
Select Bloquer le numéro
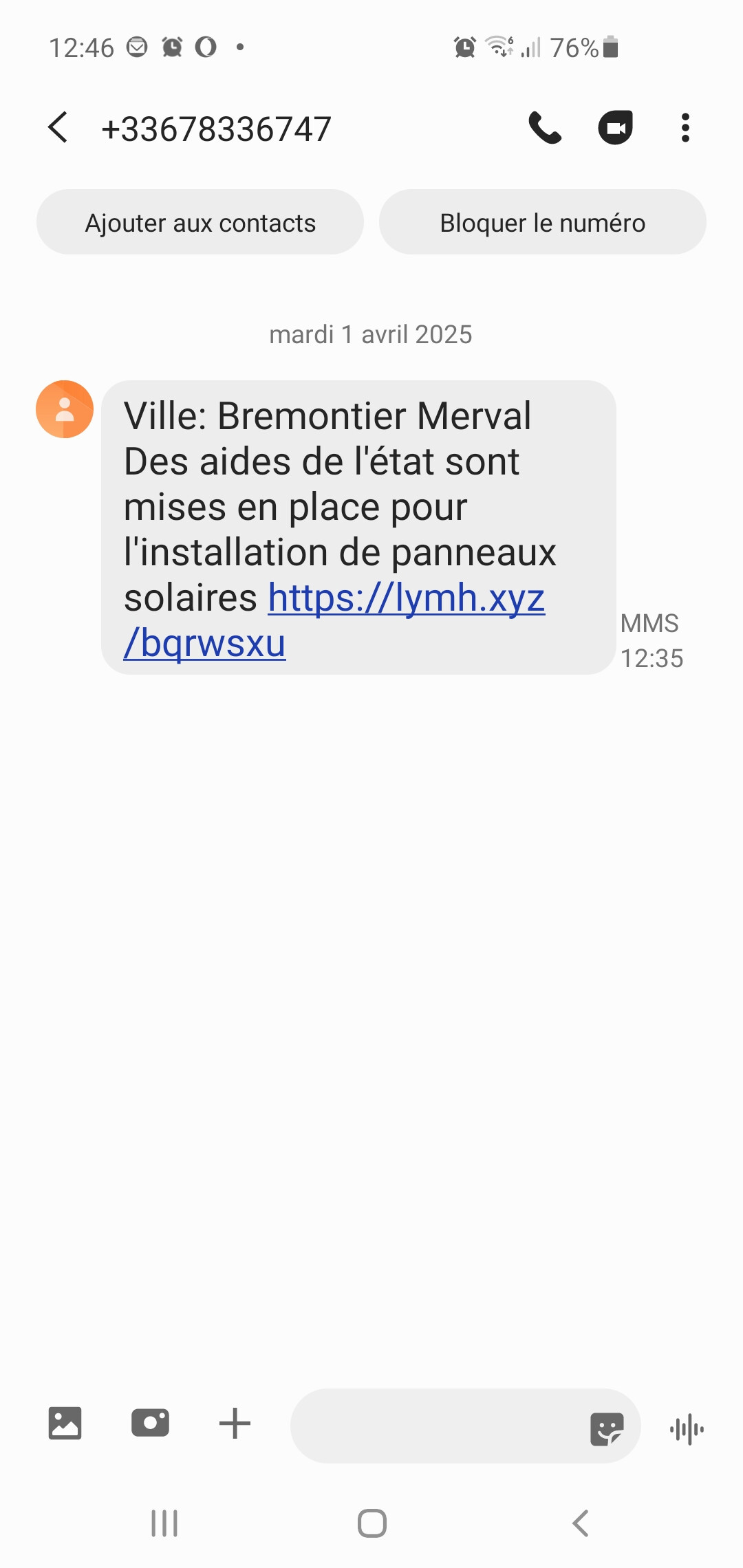[542, 223]
